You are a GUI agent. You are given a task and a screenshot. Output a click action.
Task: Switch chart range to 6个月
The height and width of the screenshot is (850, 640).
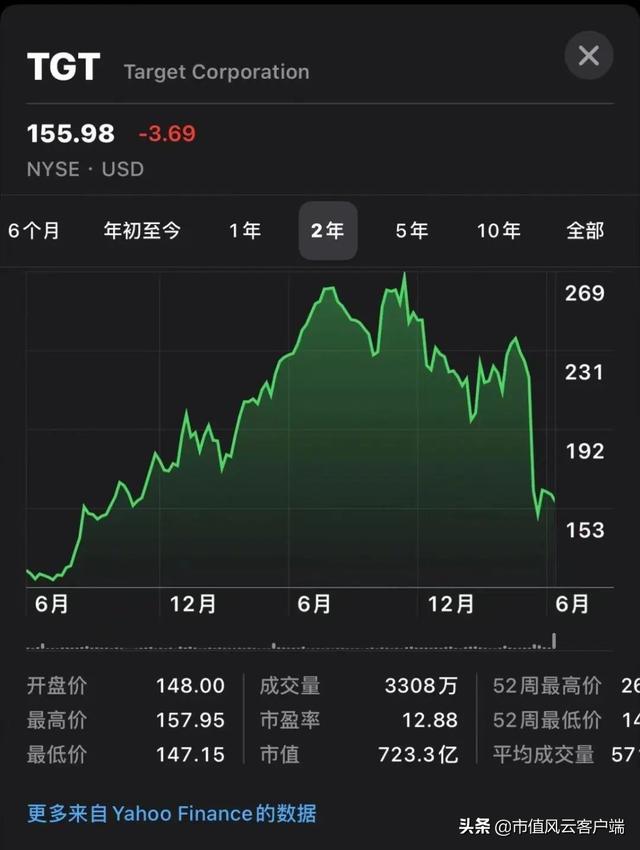pos(33,231)
